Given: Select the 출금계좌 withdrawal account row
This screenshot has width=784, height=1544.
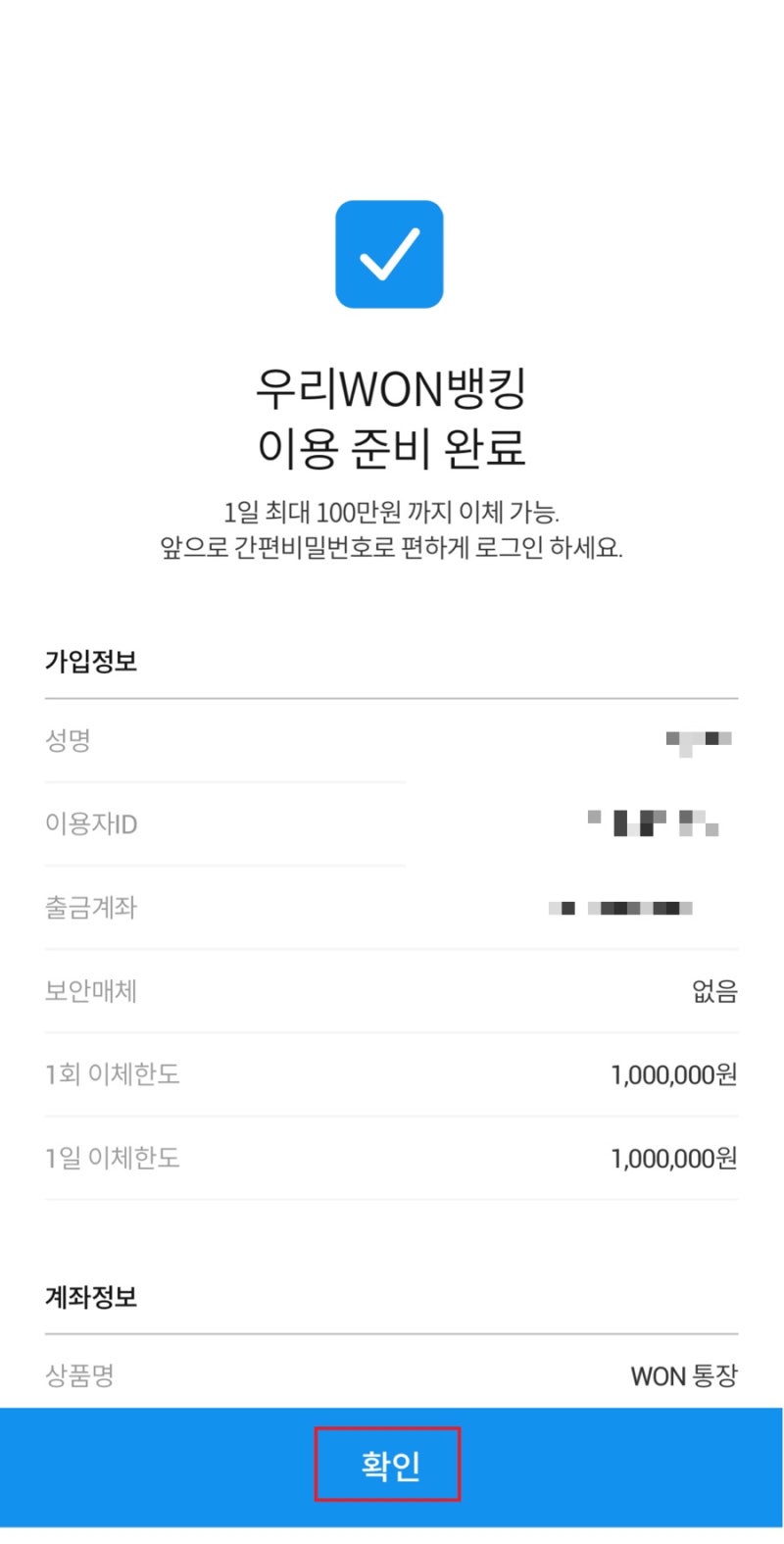Looking at the screenshot, I should point(89,909).
